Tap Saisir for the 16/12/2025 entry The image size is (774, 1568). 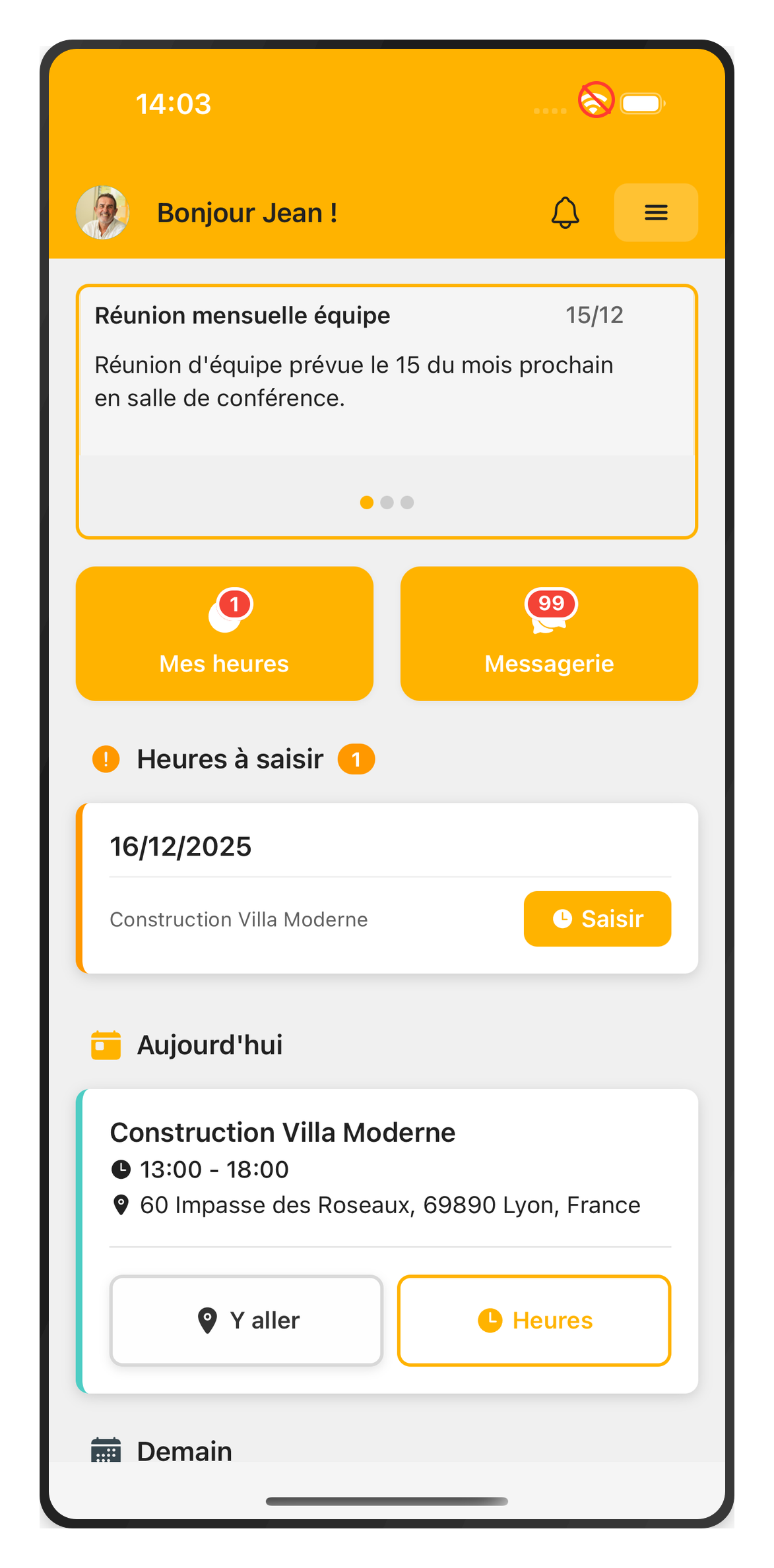[597, 918]
